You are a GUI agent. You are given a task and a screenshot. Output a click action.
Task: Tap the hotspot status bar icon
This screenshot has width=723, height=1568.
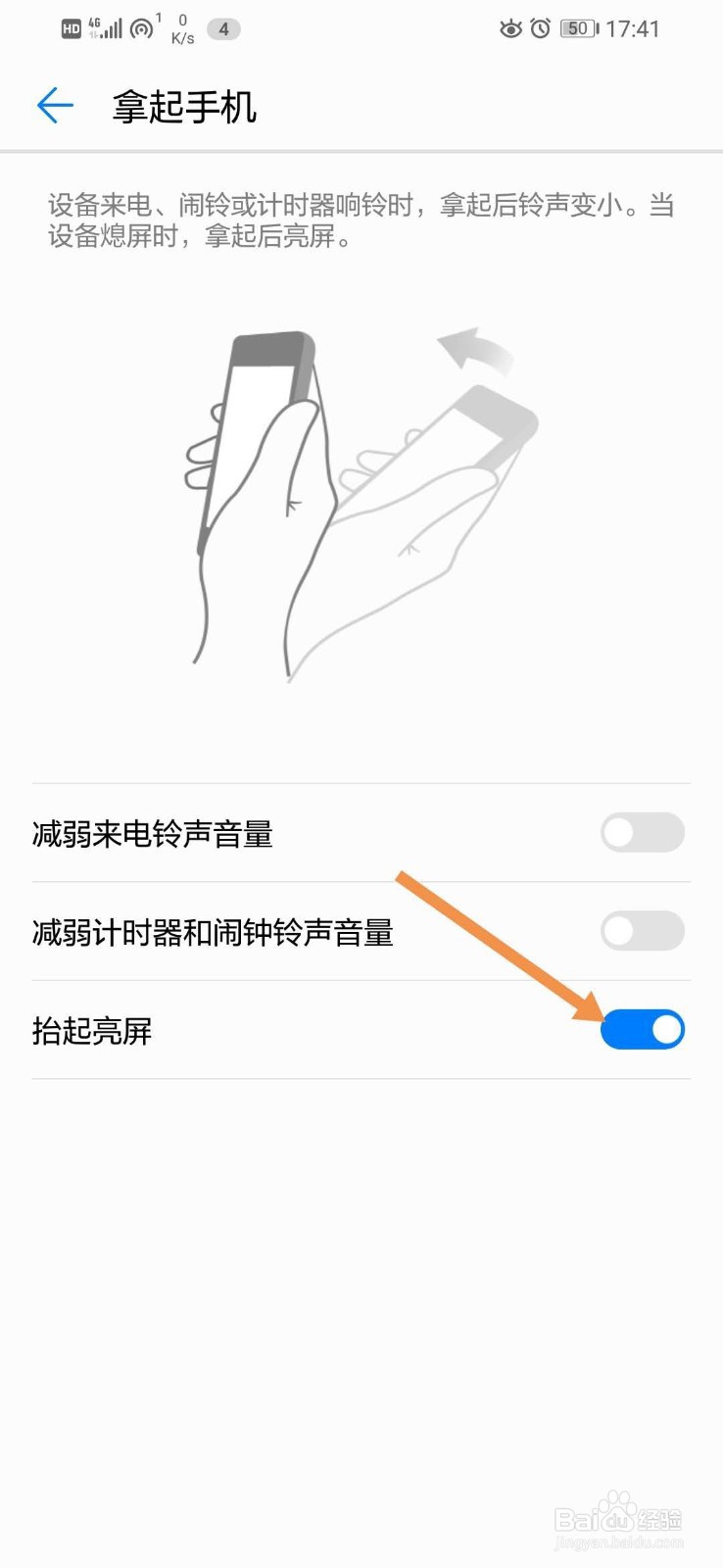pos(141,27)
